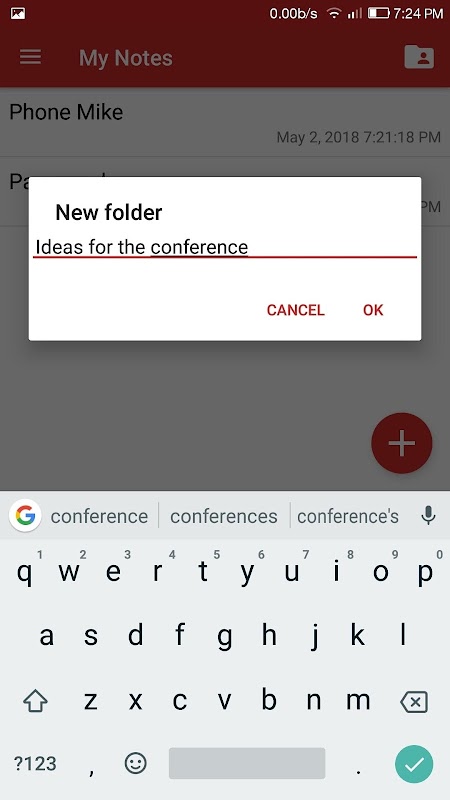The image size is (450, 800).
Task: Start voice input with the microphone
Action: 428,516
